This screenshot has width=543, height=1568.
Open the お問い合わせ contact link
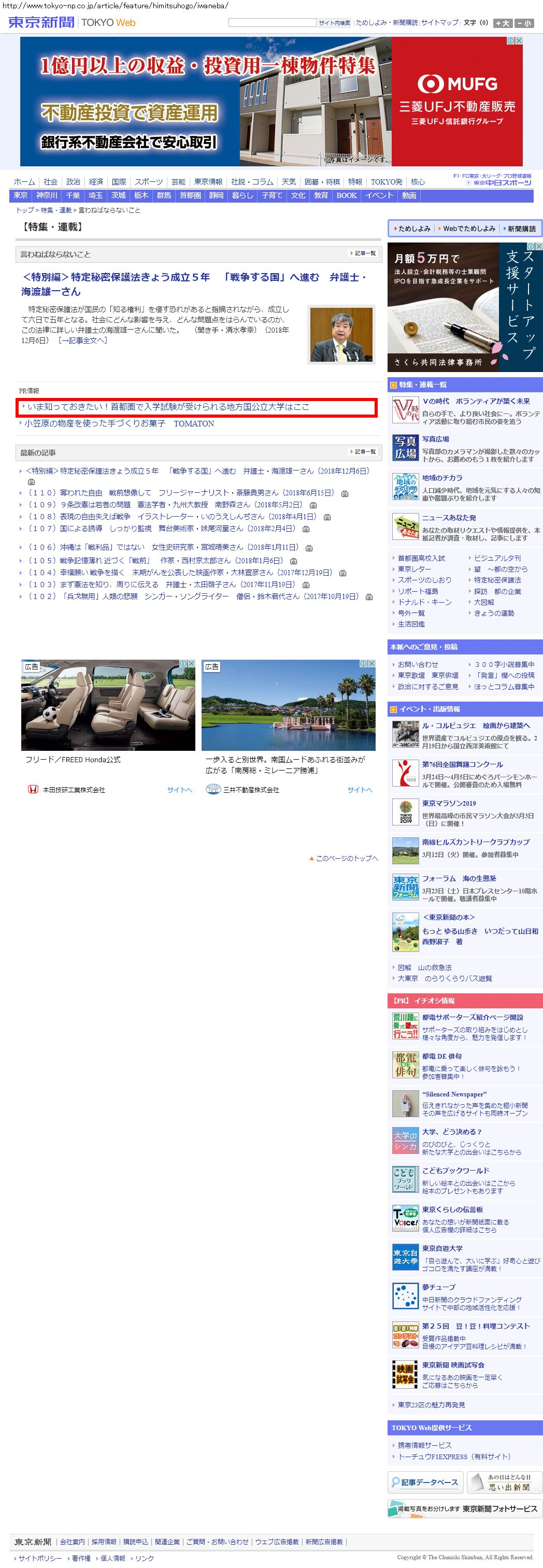(x=418, y=664)
